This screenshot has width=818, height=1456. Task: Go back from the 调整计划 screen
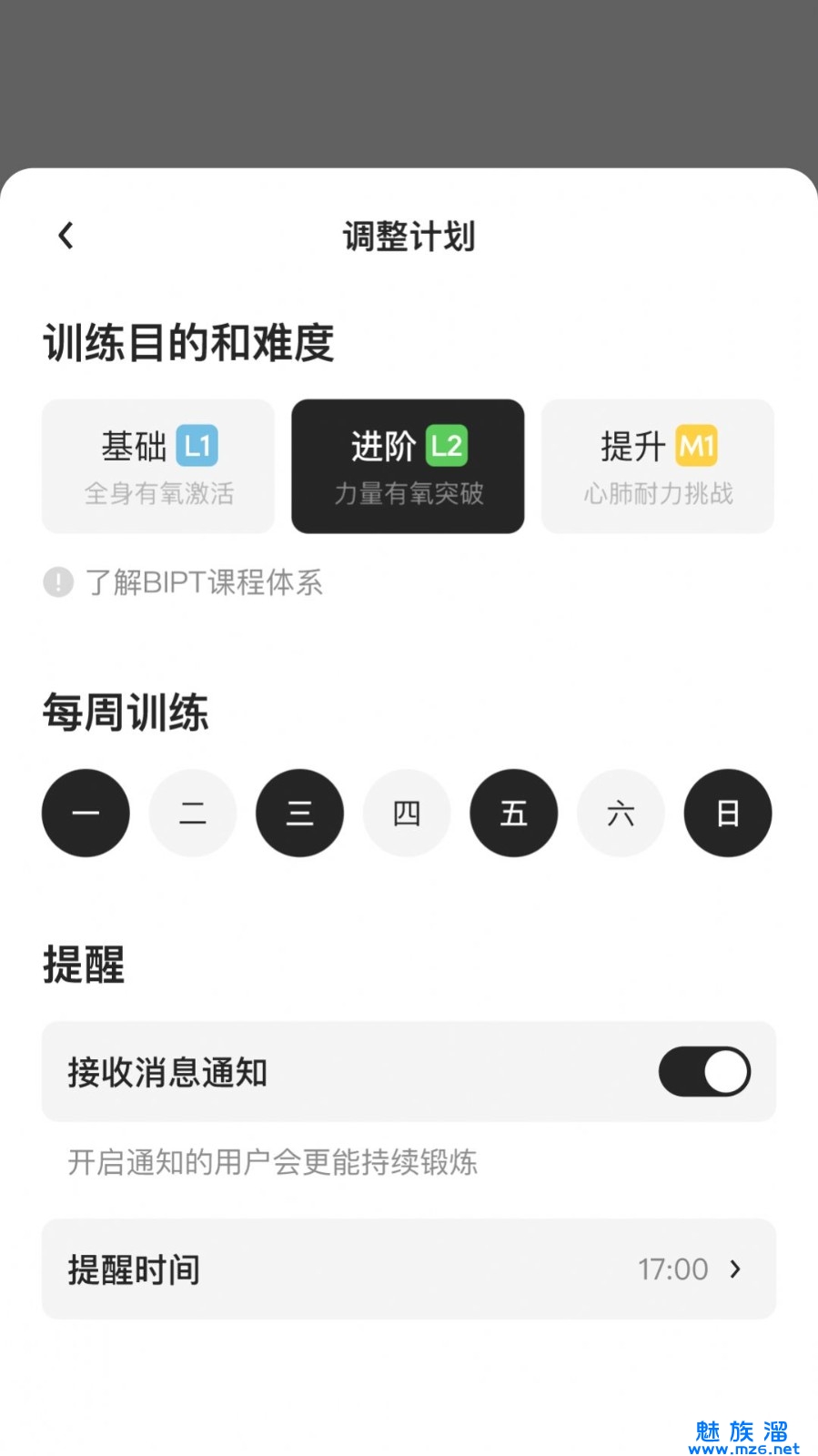[x=66, y=236]
